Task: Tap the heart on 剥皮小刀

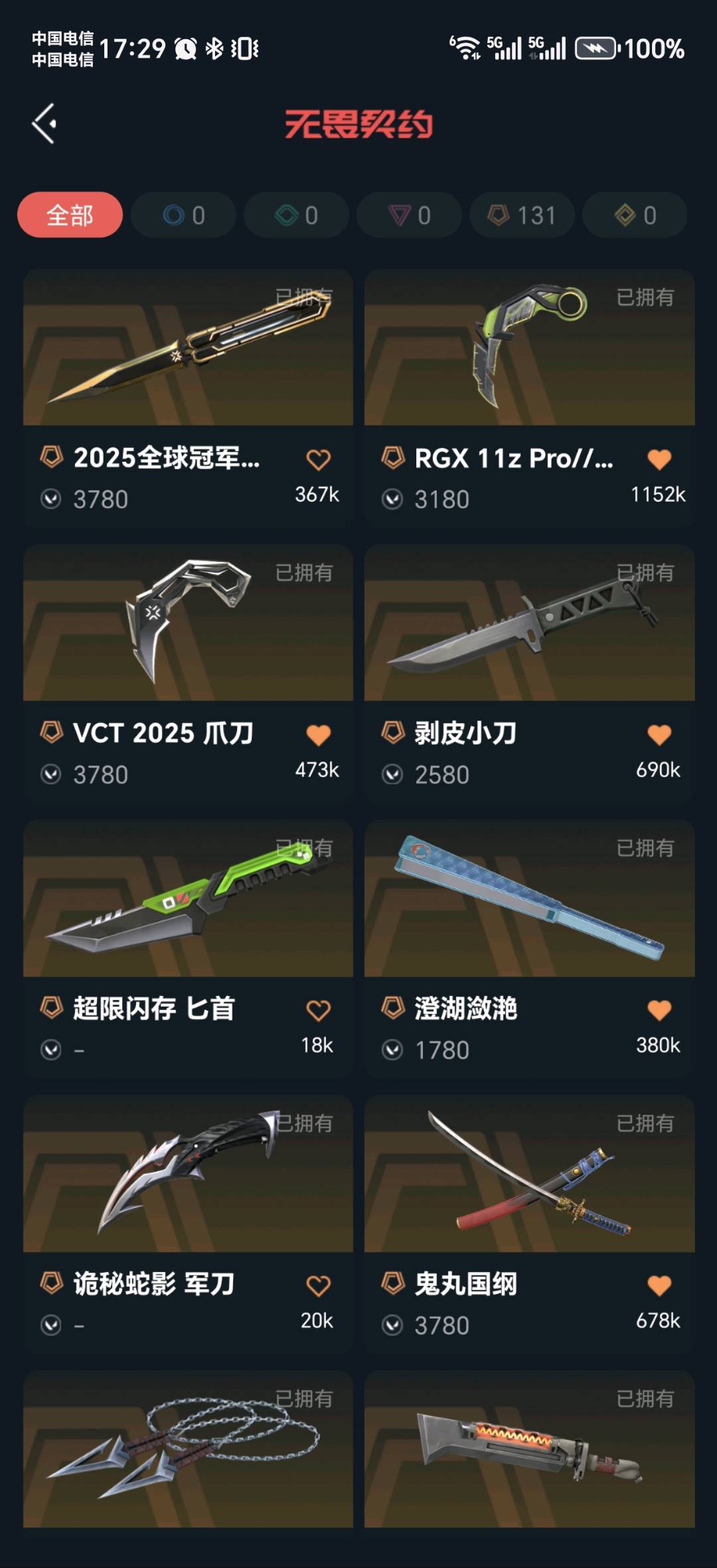Action: [659, 735]
